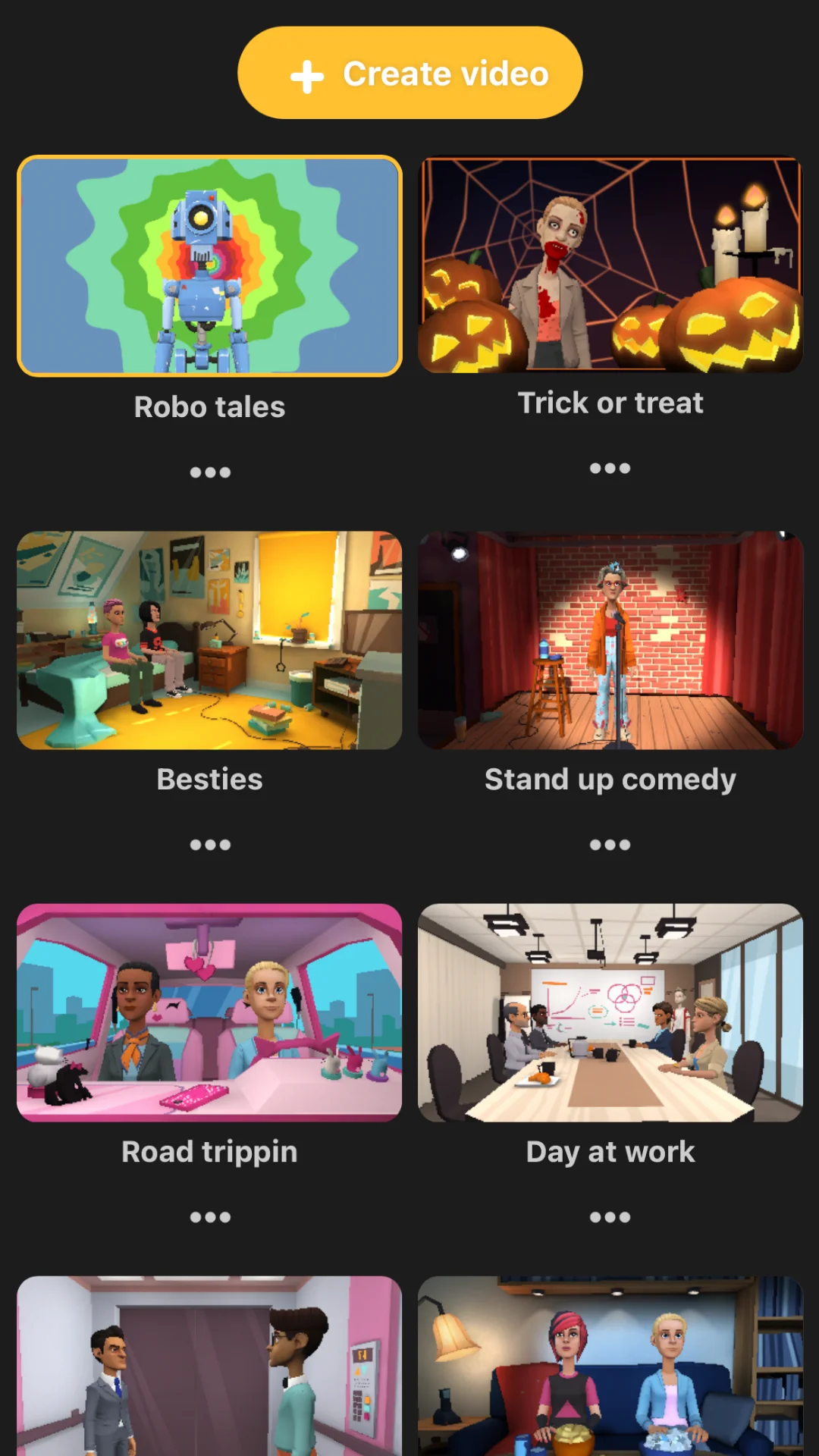819x1456 pixels.
Task: Open more options under Trick or treat
Action: (x=610, y=469)
